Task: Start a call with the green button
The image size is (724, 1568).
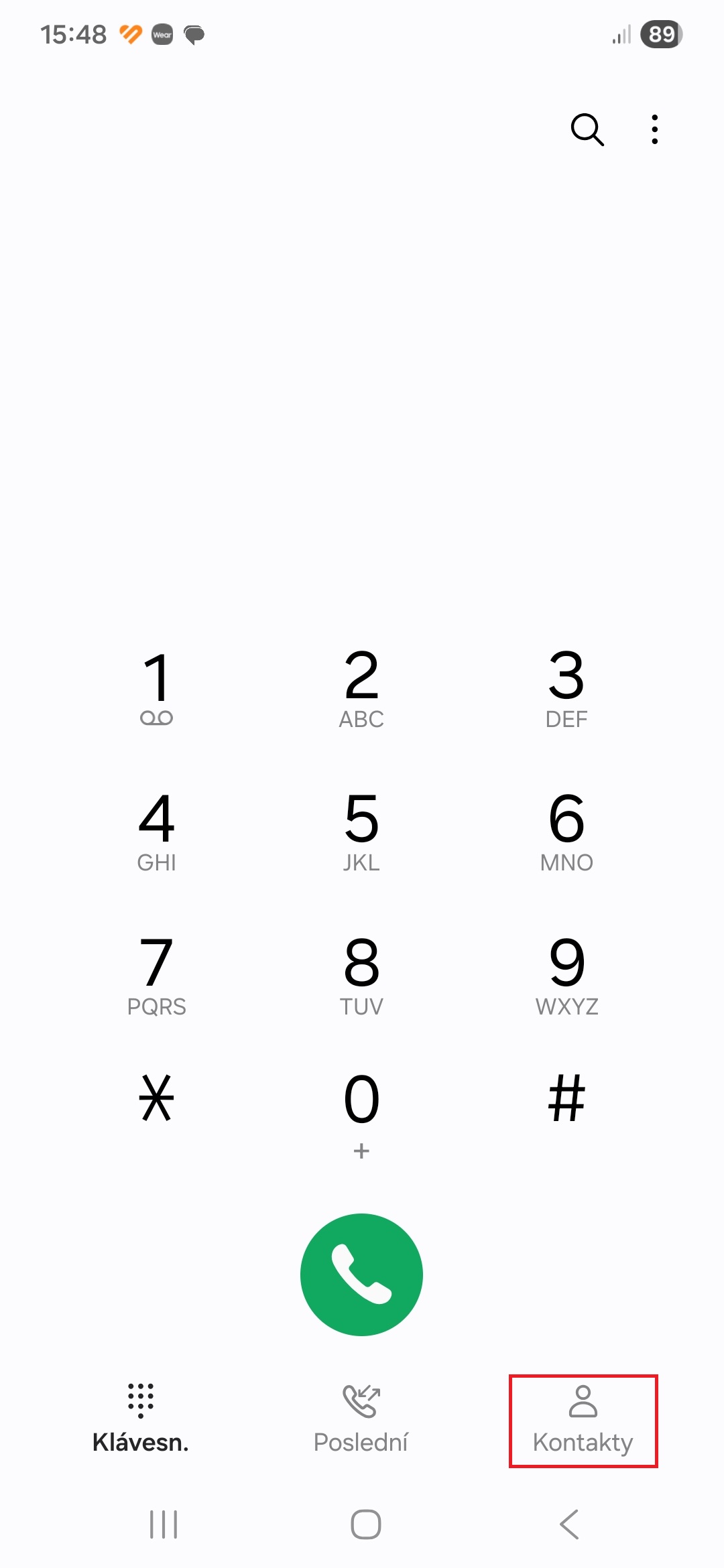Action: pyautogui.click(x=361, y=1275)
